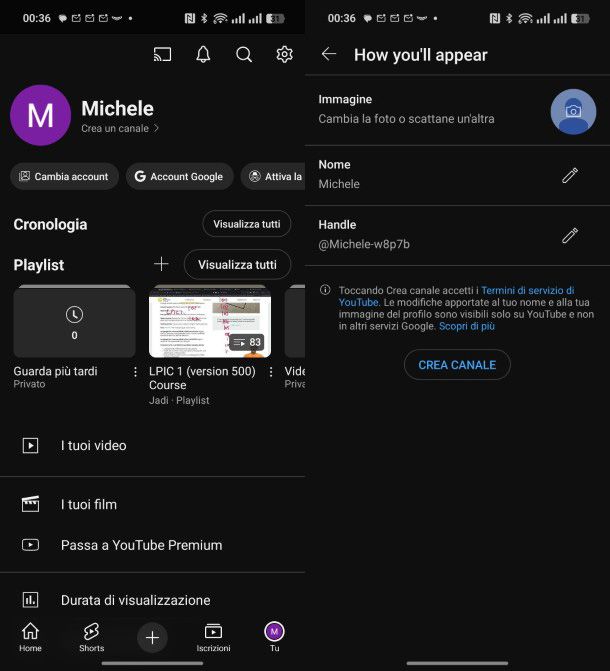Edit the Nome field pencil

pyautogui.click(x=570, y=175)
